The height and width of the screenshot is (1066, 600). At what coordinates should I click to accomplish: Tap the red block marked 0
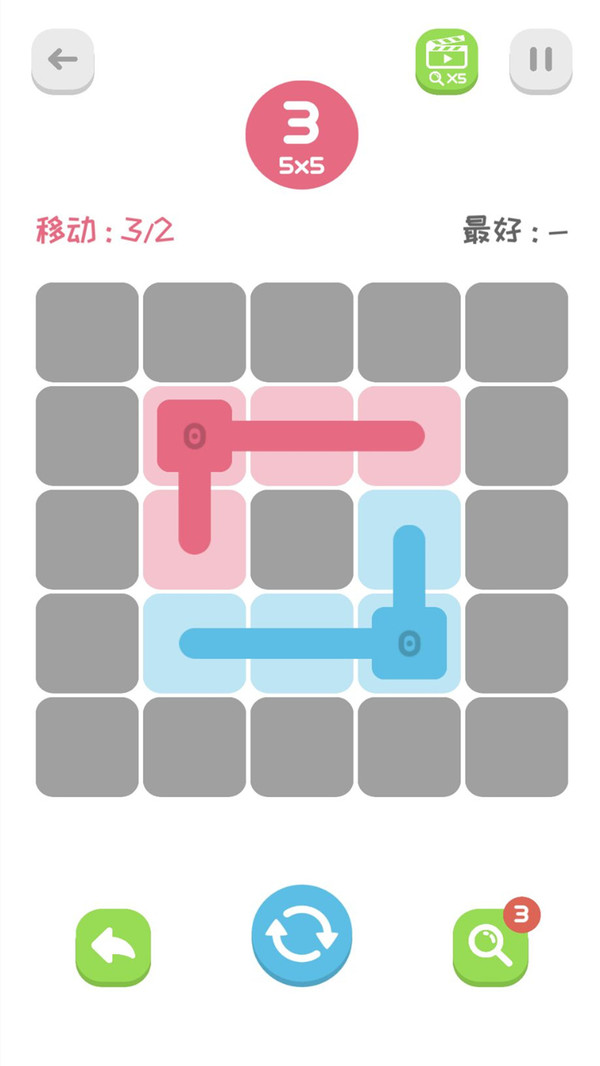tap(194, 436)
